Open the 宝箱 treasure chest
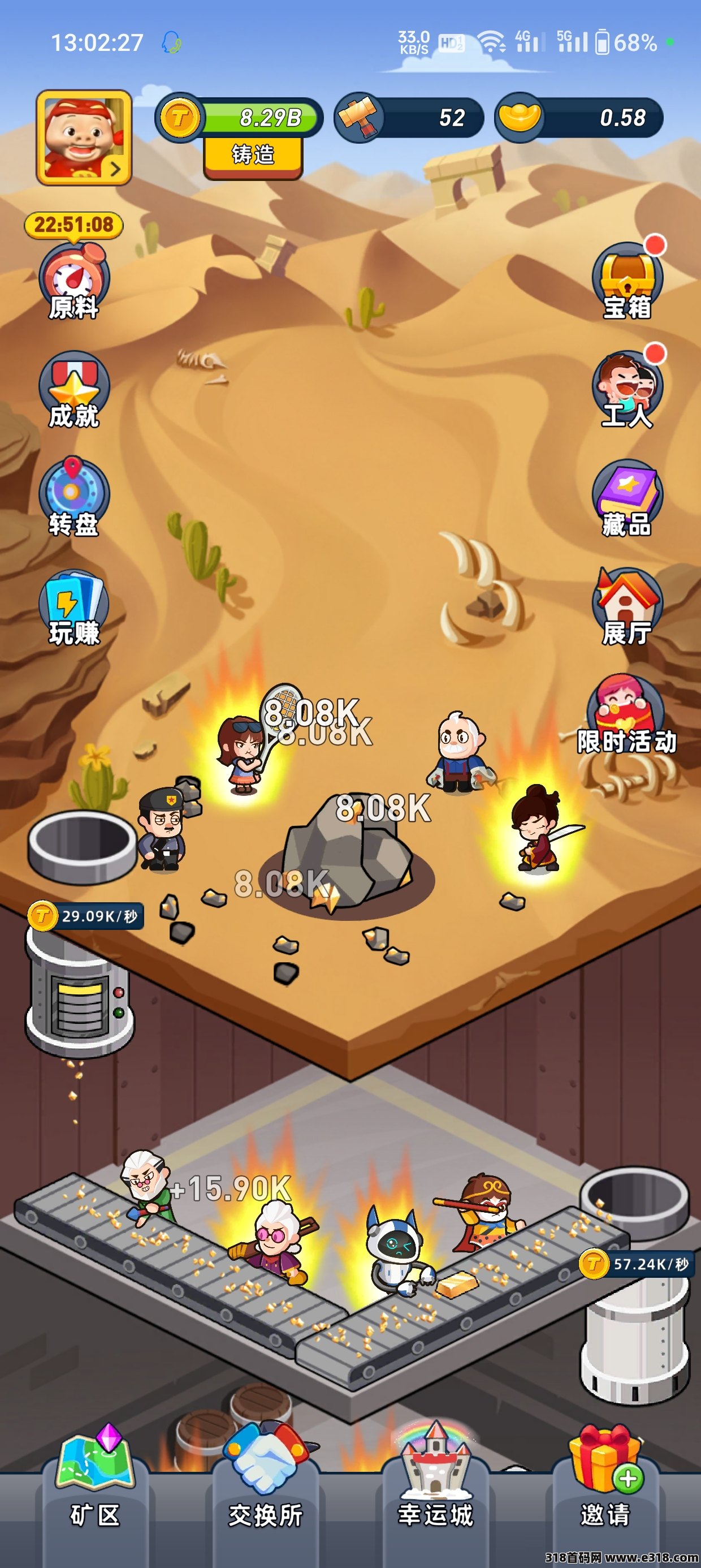Viewport: 701px width, 1568px height. point(627,281)
